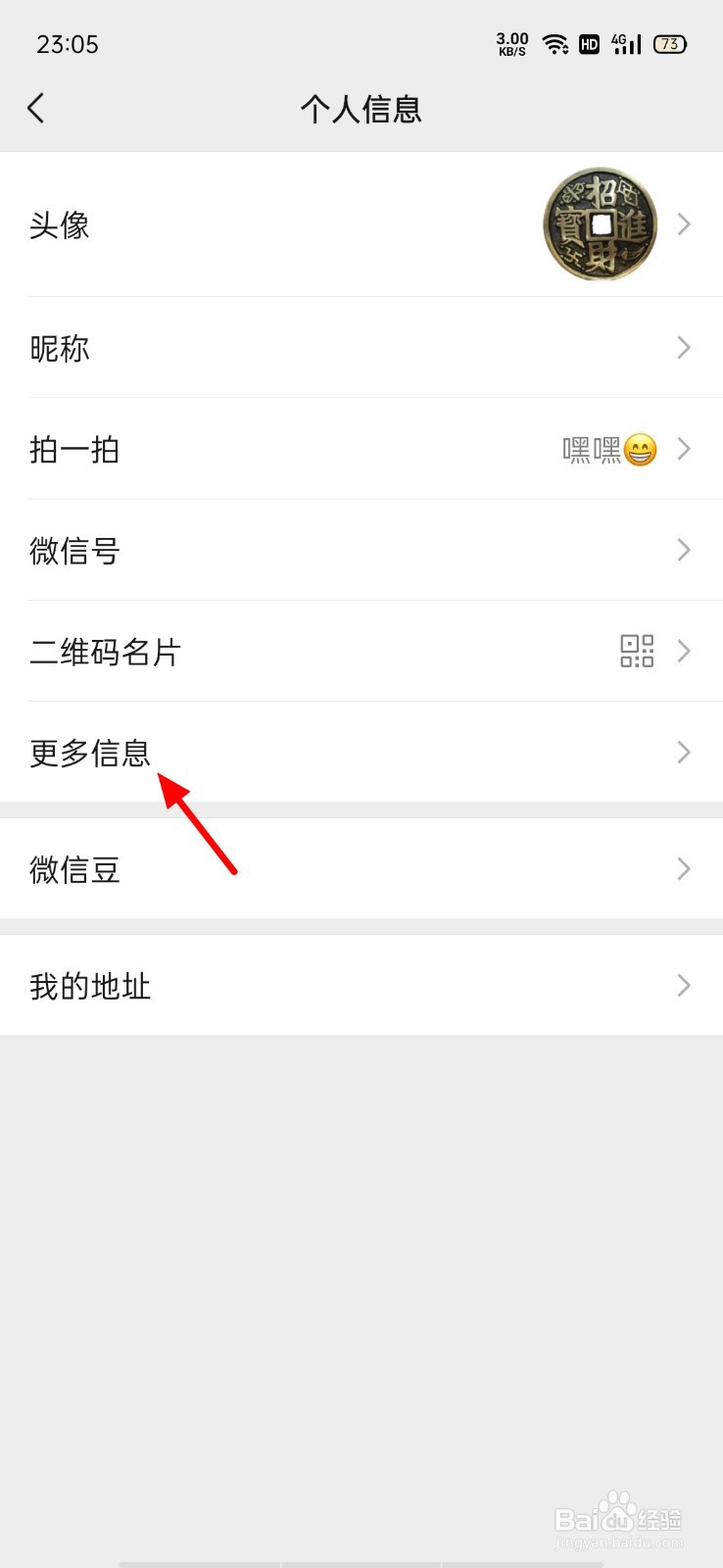Click the network speed 3.00 KB/S indicator

[x=510, y=43]
